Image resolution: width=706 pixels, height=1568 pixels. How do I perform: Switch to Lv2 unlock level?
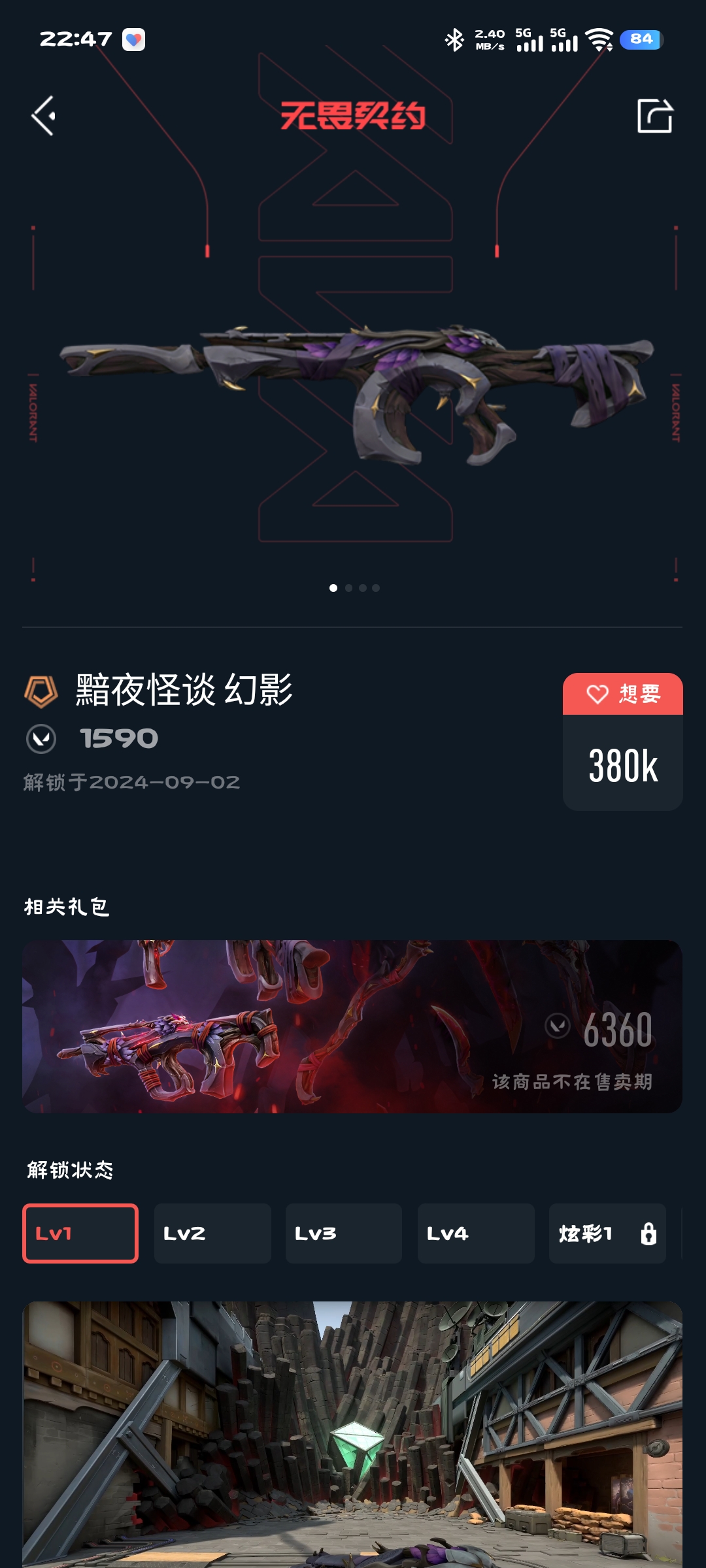(x=212, y=1233)
